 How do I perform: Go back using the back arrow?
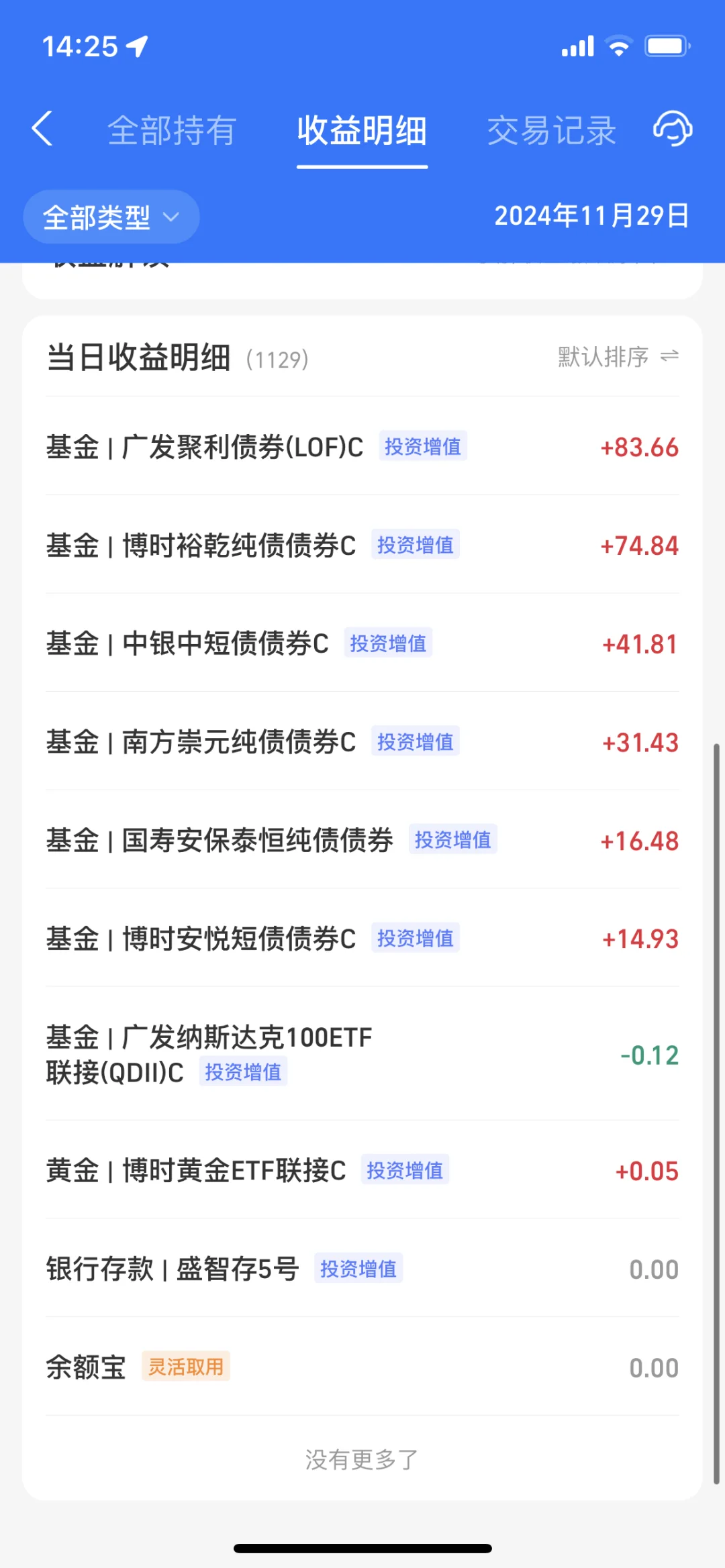pos(42,129)
